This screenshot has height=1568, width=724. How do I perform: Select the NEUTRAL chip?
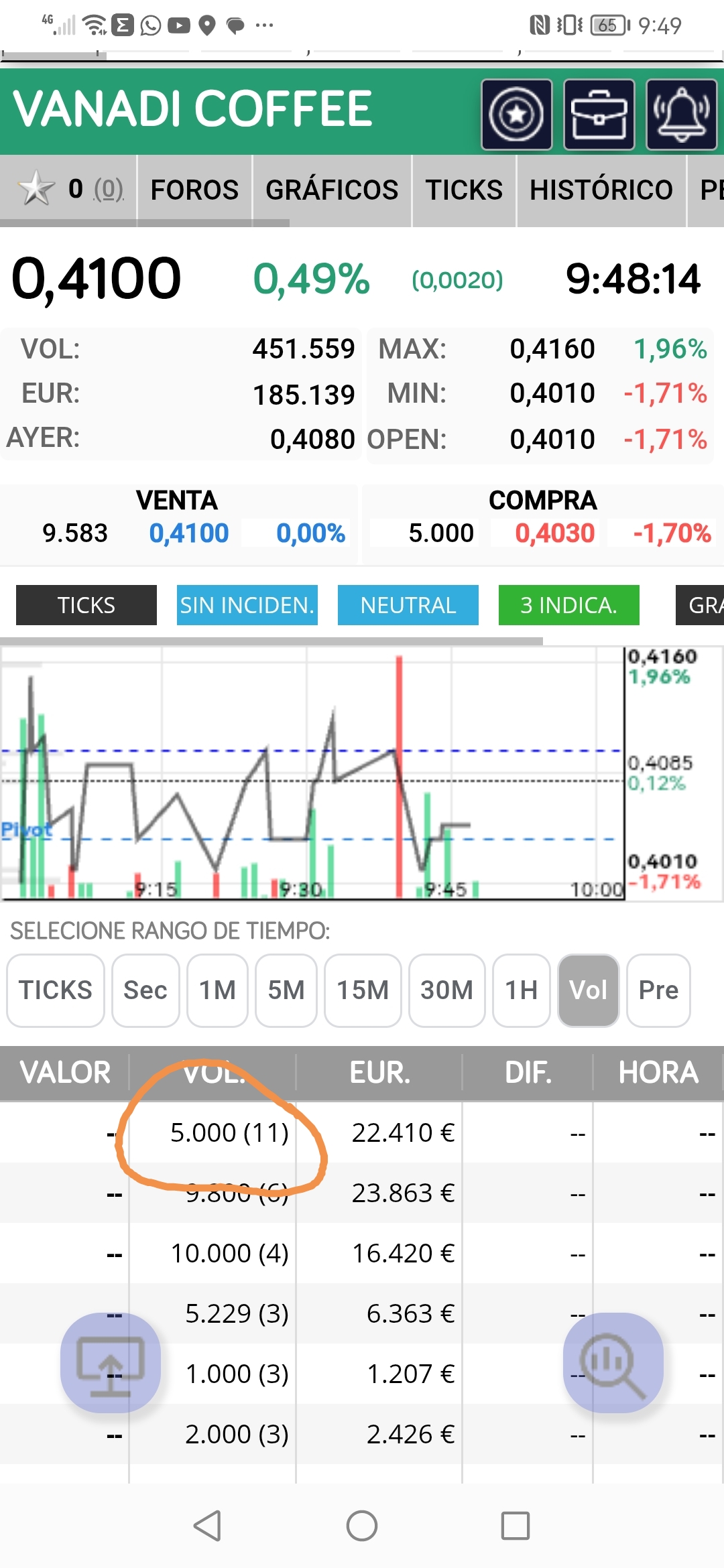(x=408, y=605)
